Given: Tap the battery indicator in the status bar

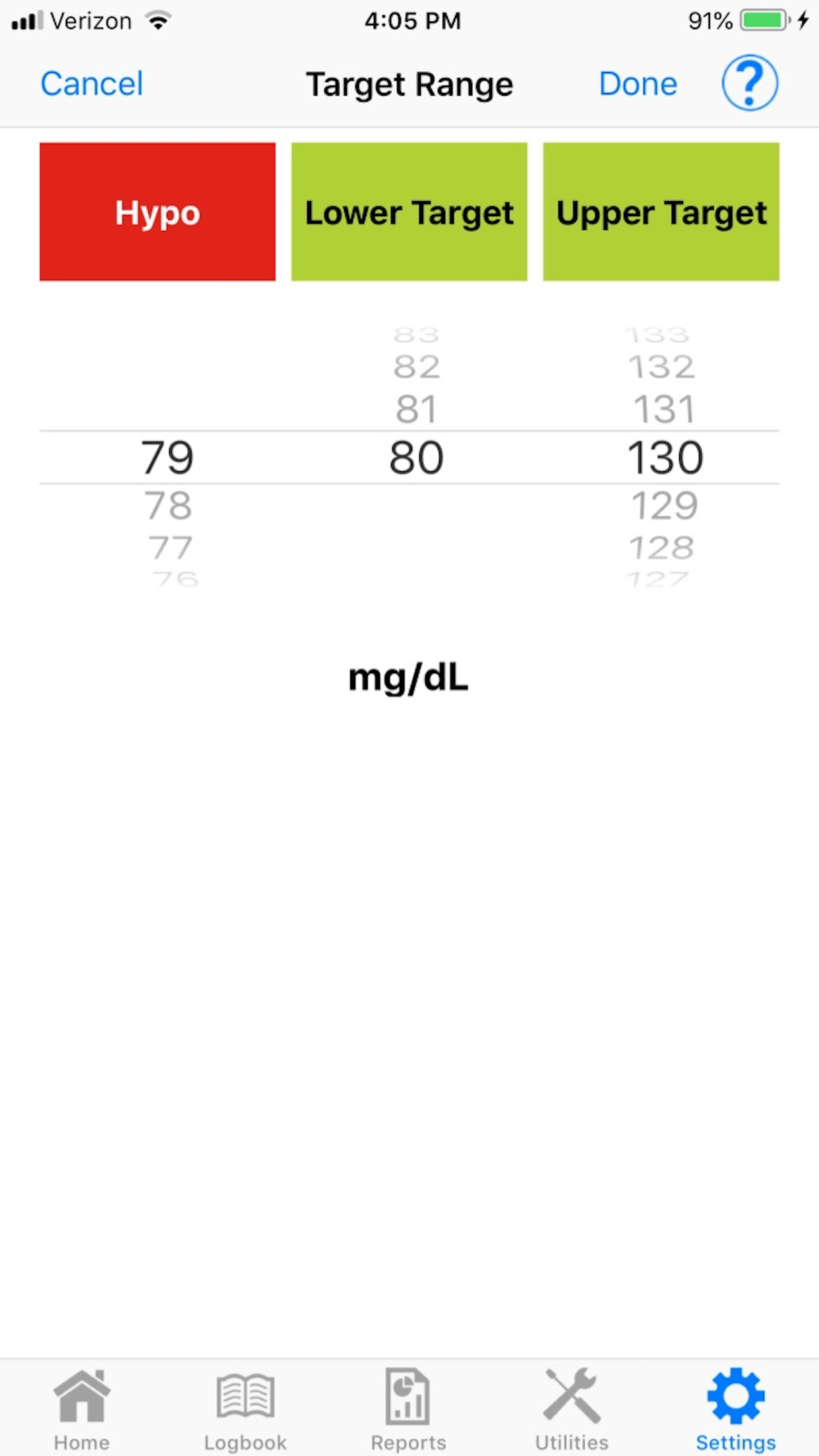Looking at the screenshot, I should 764,20.
